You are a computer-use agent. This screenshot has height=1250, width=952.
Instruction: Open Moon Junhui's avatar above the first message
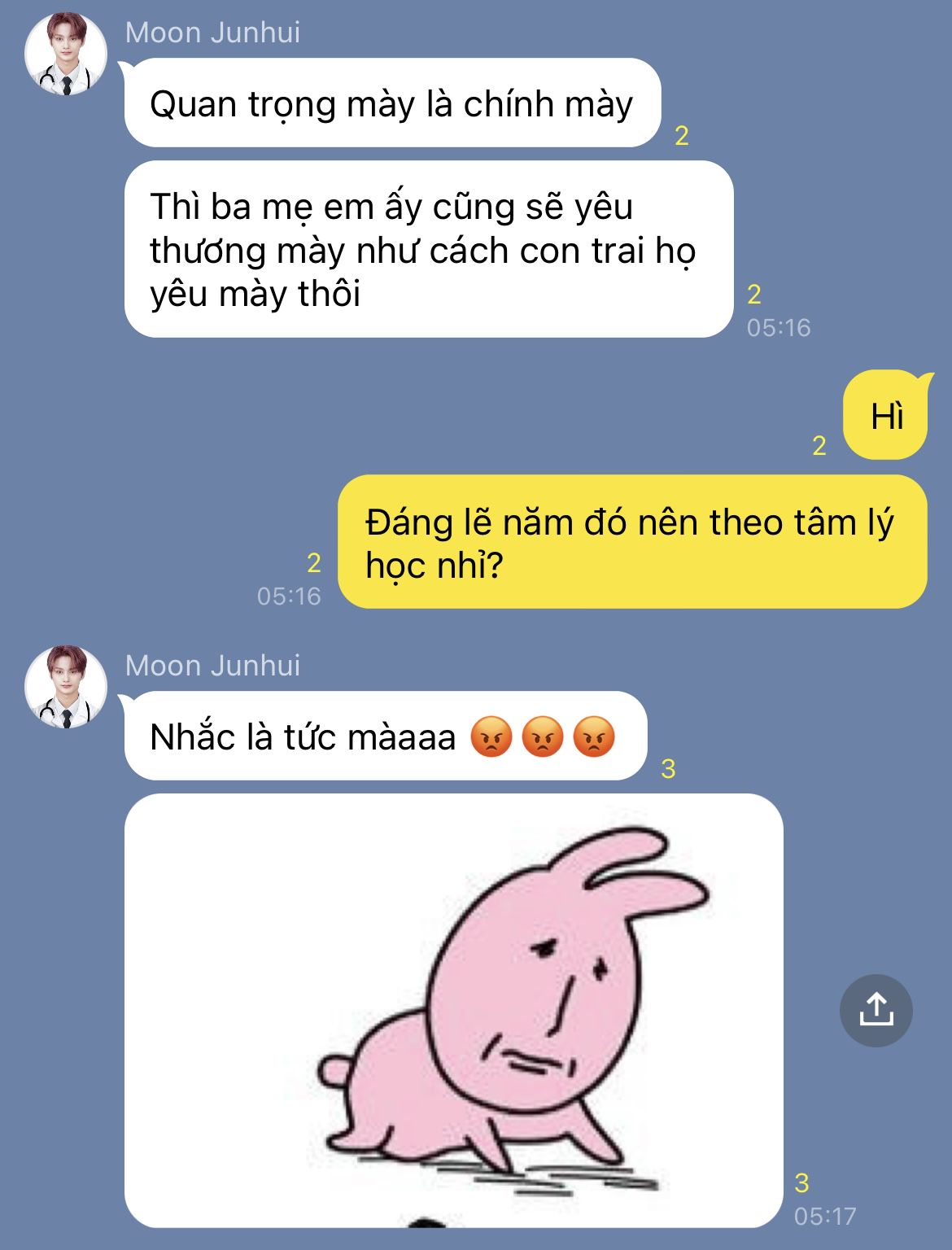click(x=66, y=54)
